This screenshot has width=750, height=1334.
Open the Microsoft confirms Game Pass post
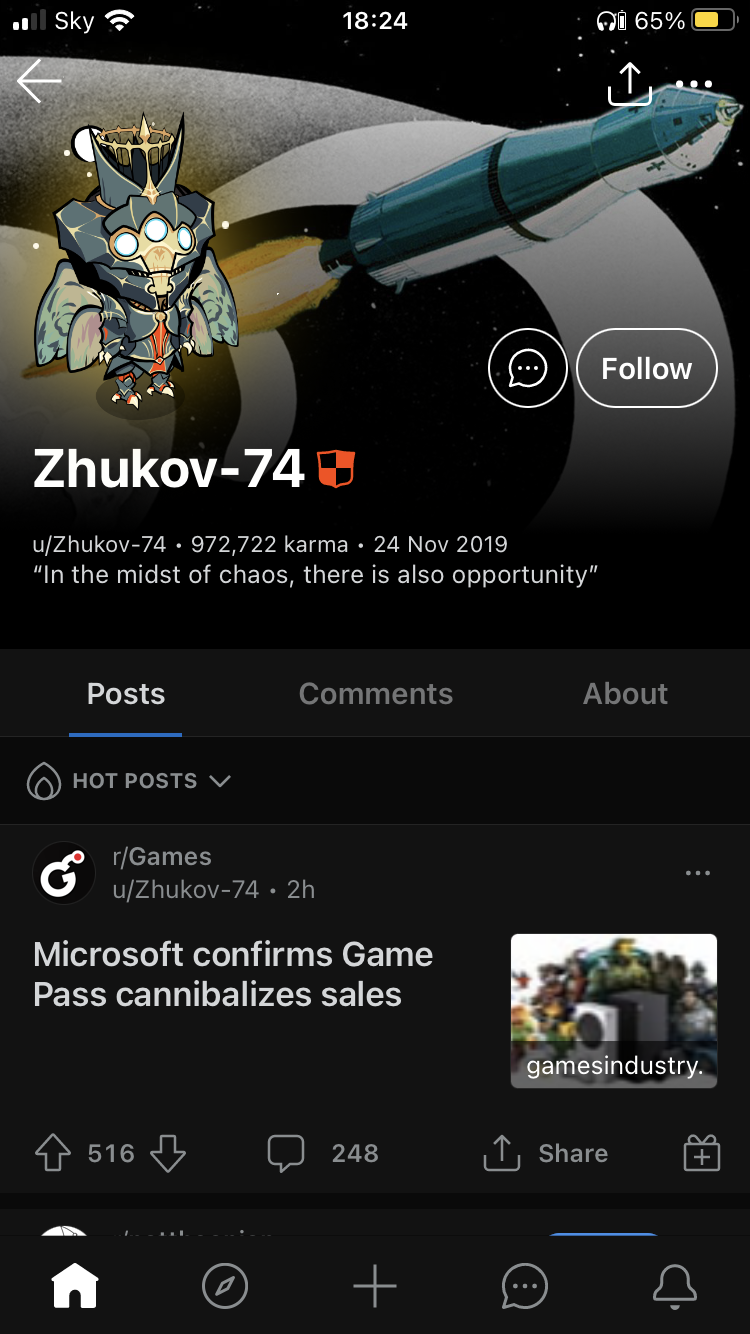233,975
